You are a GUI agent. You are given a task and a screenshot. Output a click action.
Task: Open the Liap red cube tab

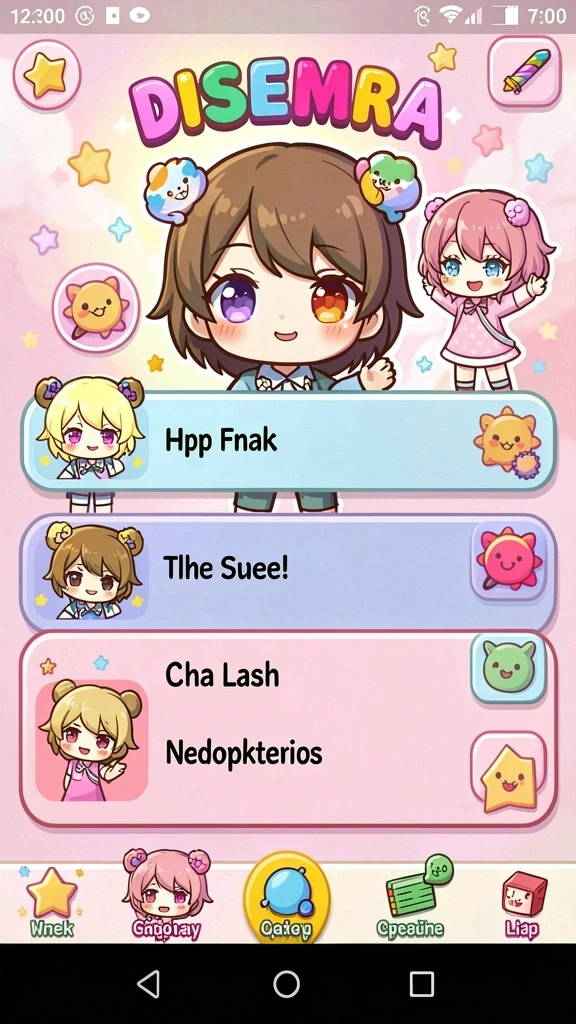tap(523, 904)
